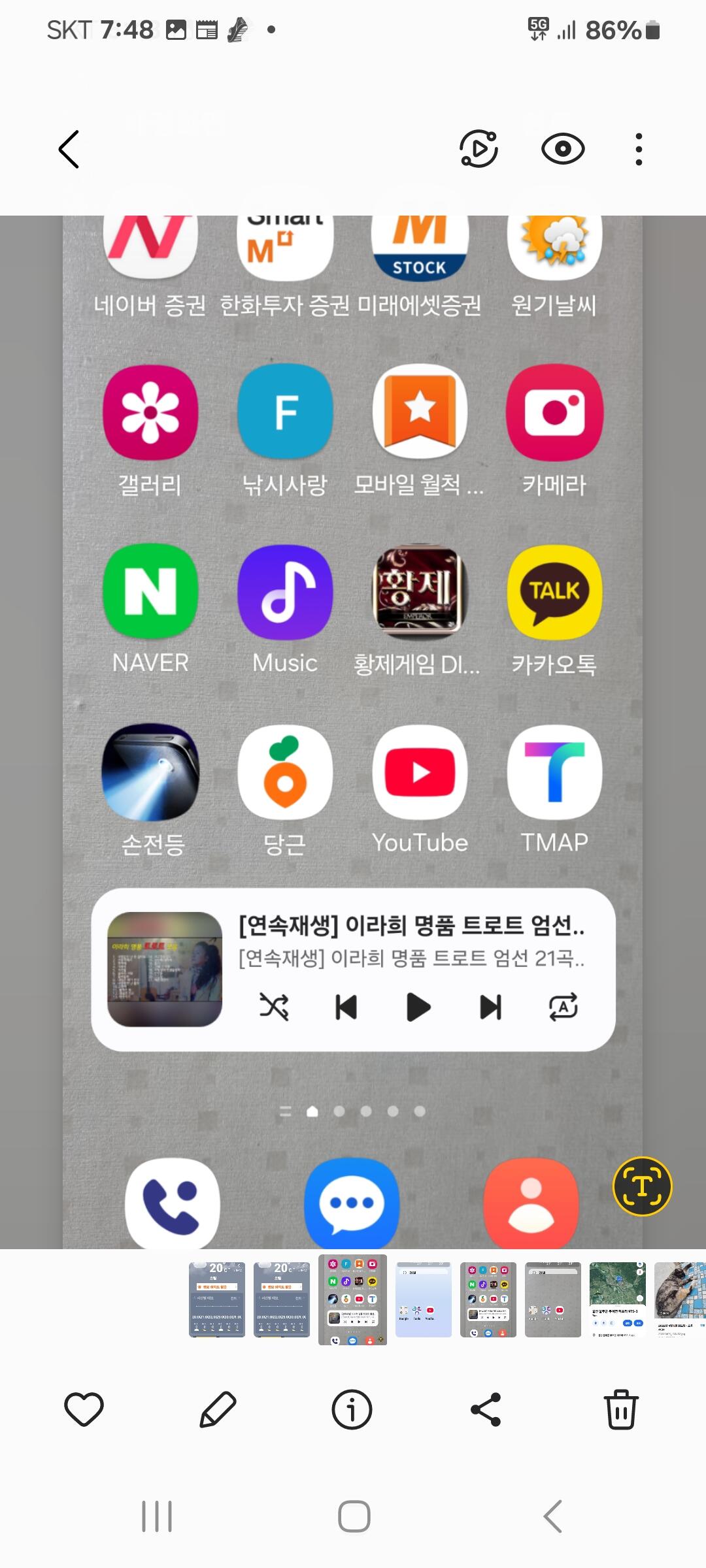View image details with the info icon
This screenshot has width=706, height=1568.
(x=352, y=1409)
